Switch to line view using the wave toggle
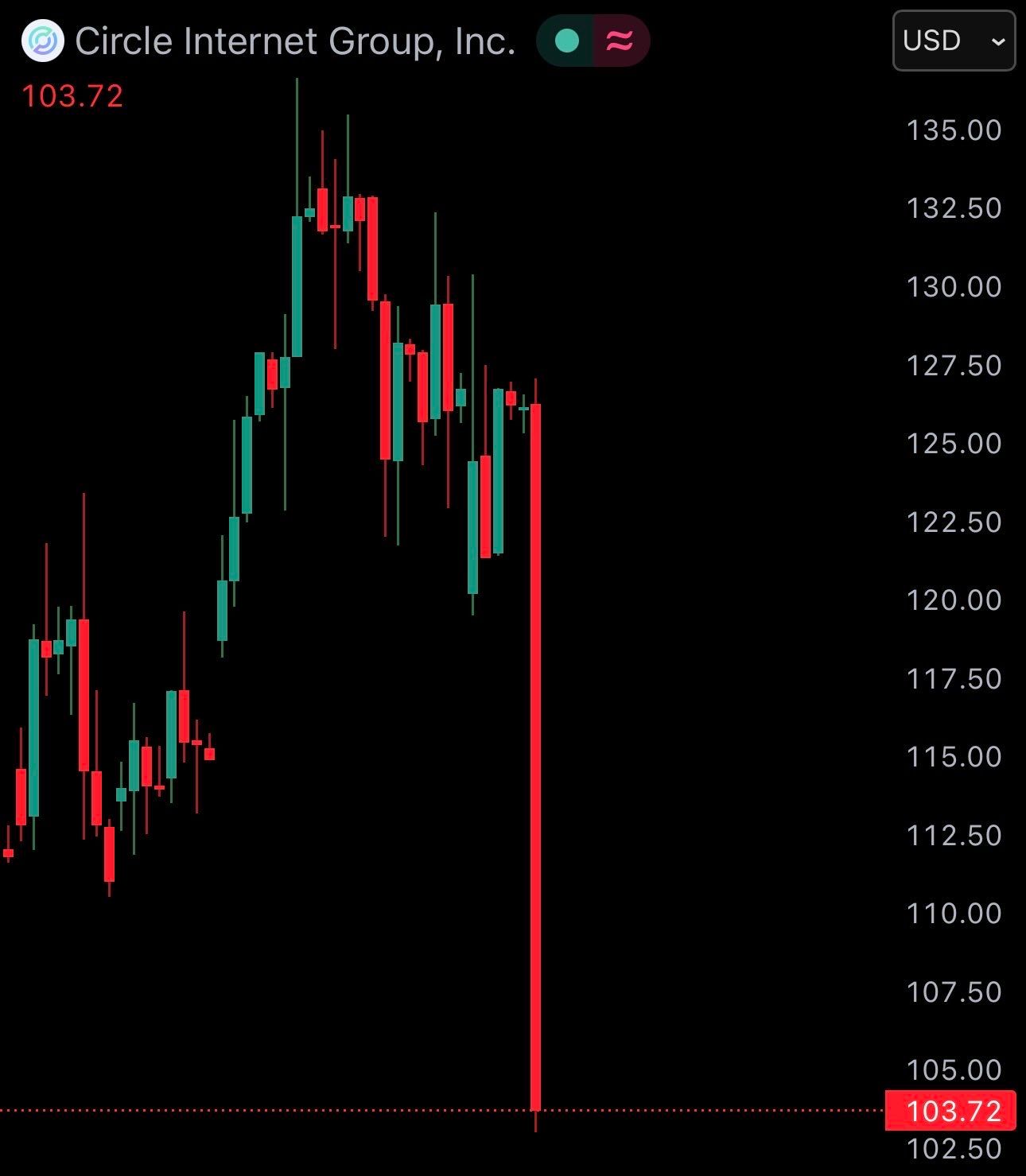The image size is (1026, 1176). 620,40
